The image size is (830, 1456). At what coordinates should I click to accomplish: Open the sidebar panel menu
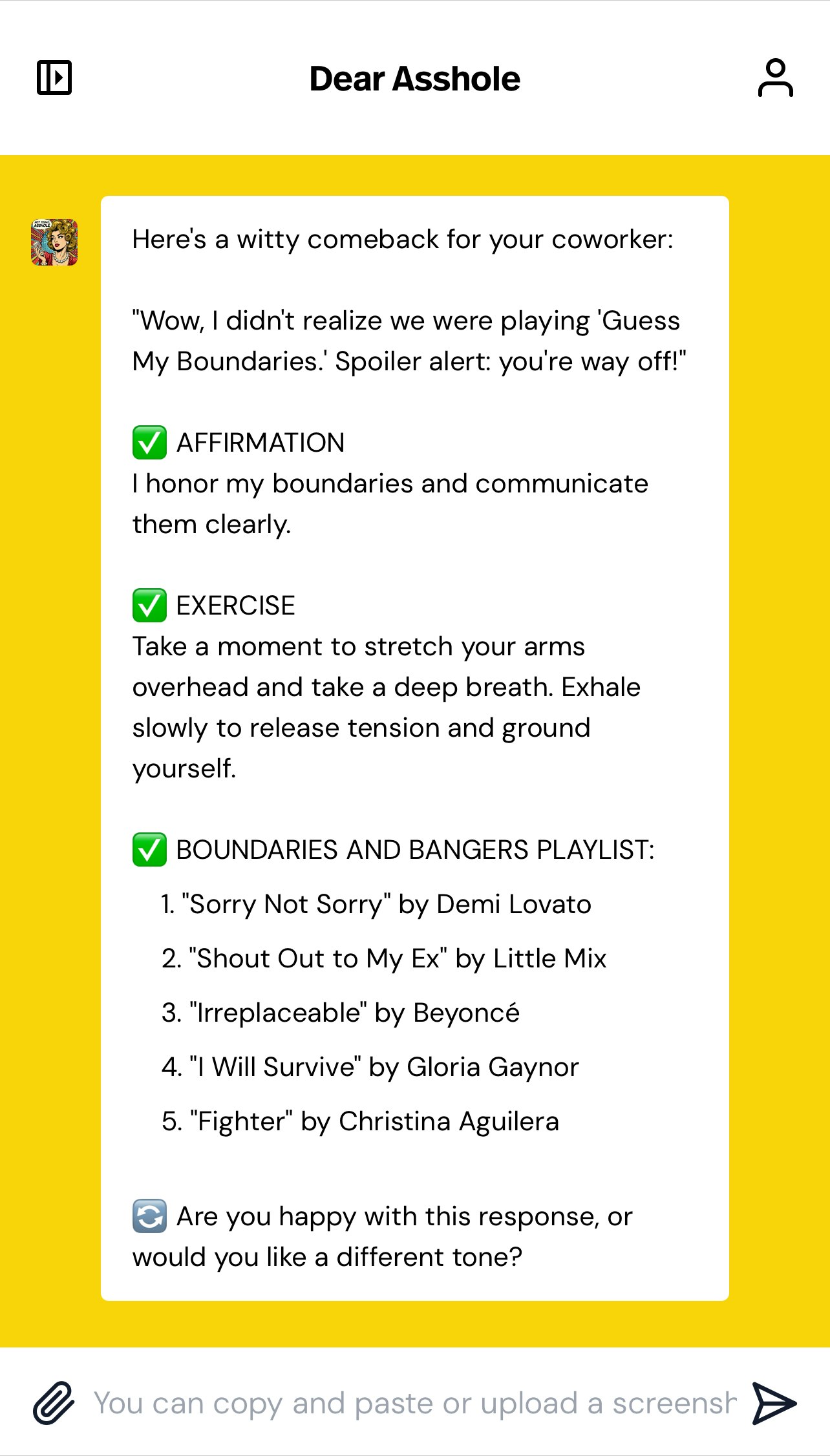pos(54,78)
